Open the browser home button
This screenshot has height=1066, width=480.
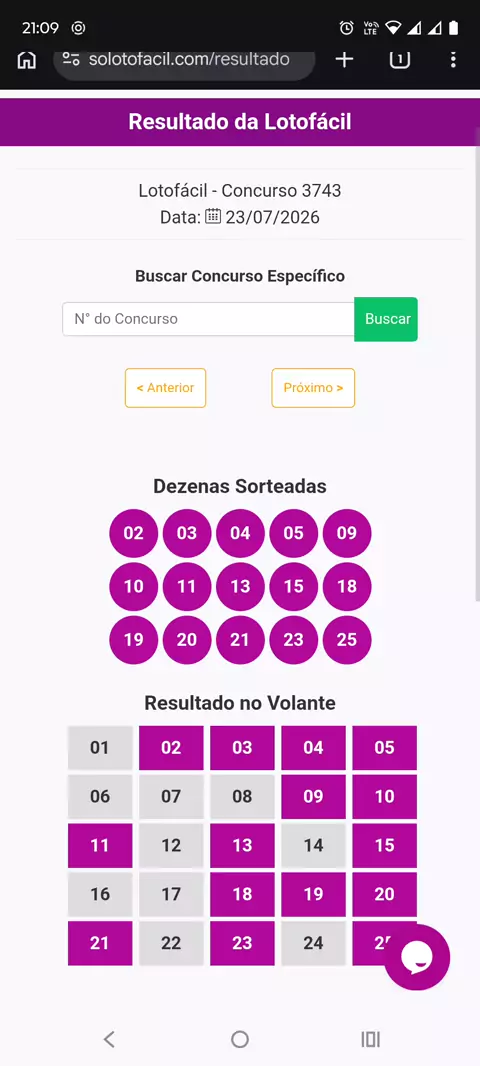click(27, 60)
